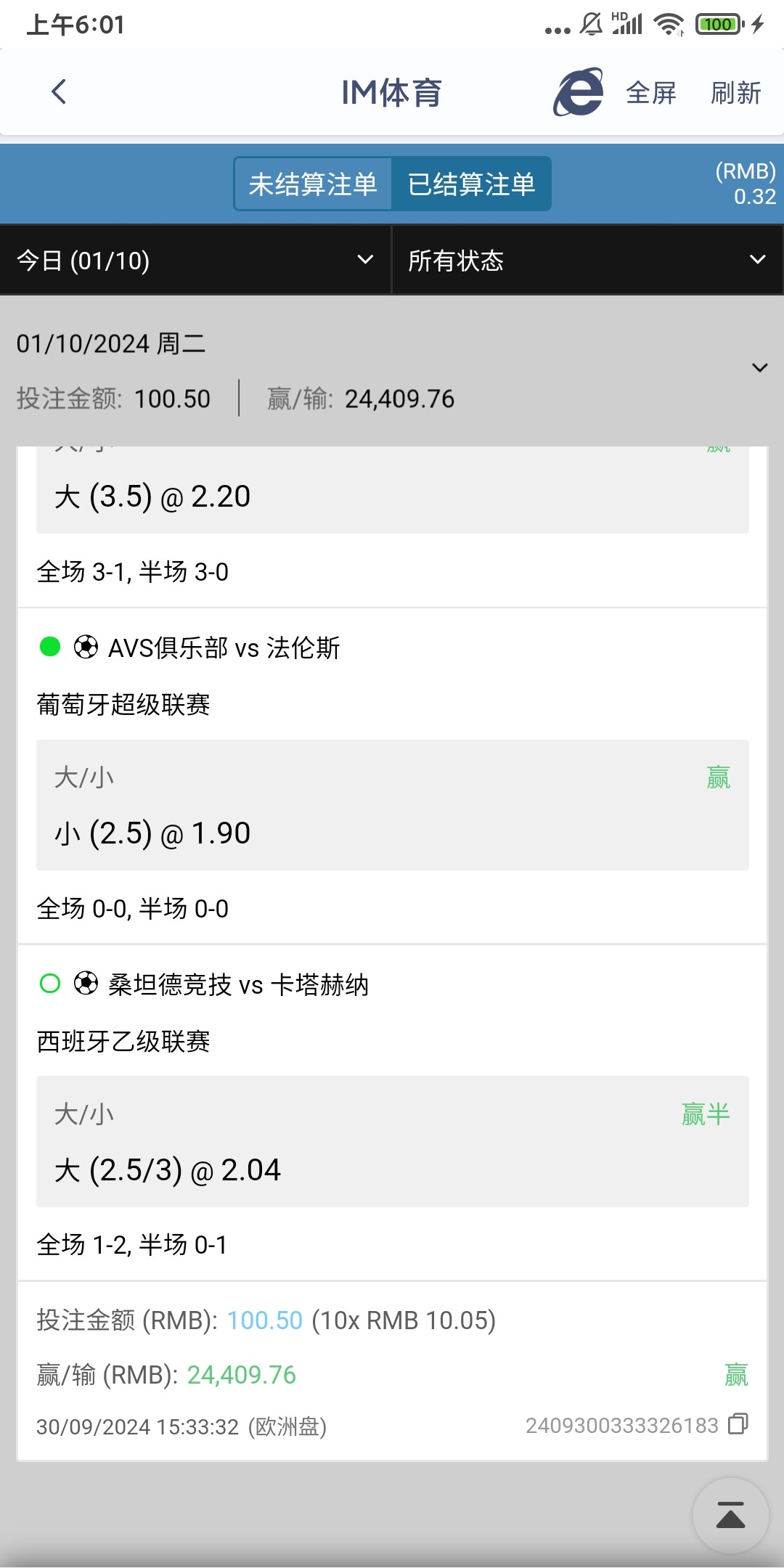Switch to 未结算注单 tab
Image resolution: width=784 pixels, height=1568 pixels.
point(313,184)
